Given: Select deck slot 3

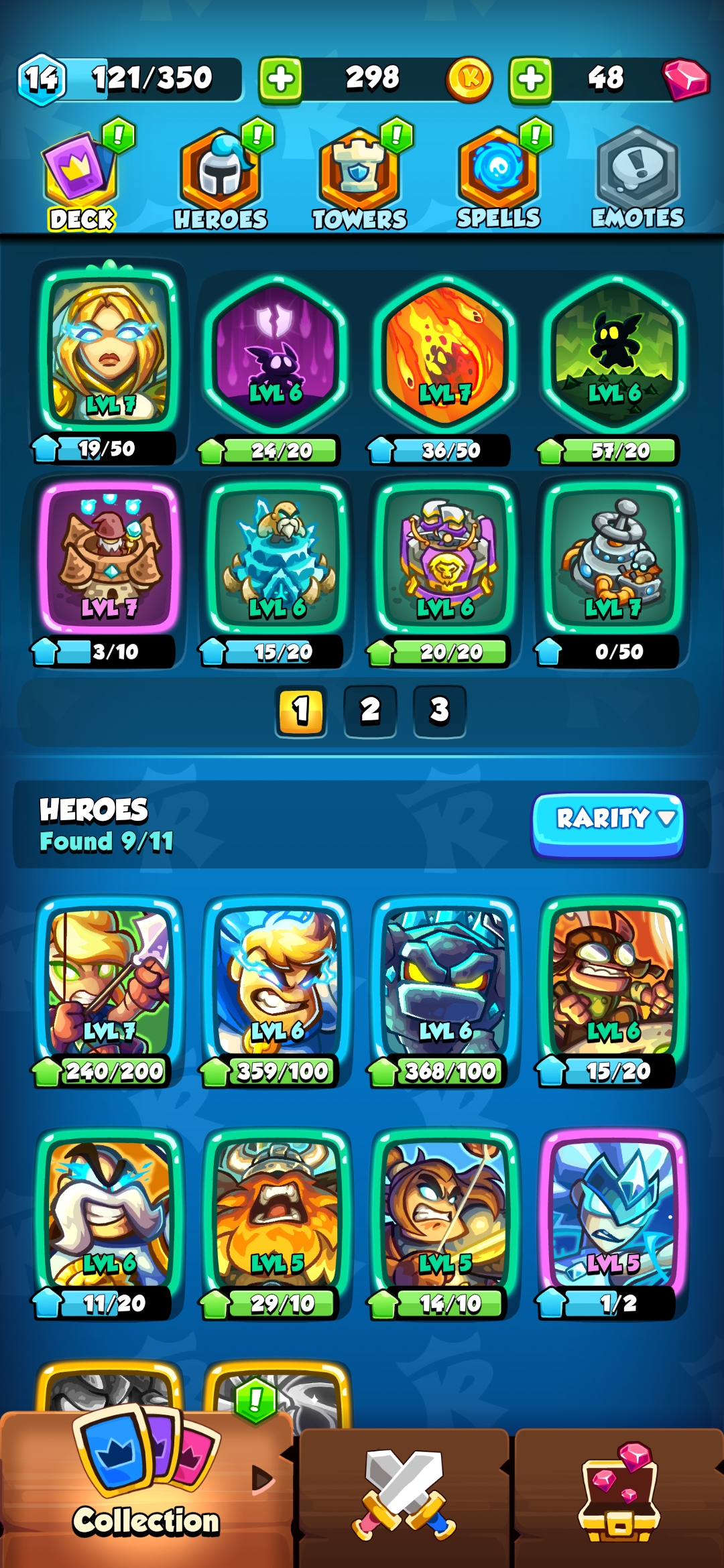Looking at the screenshot, I should coord(439,711).
